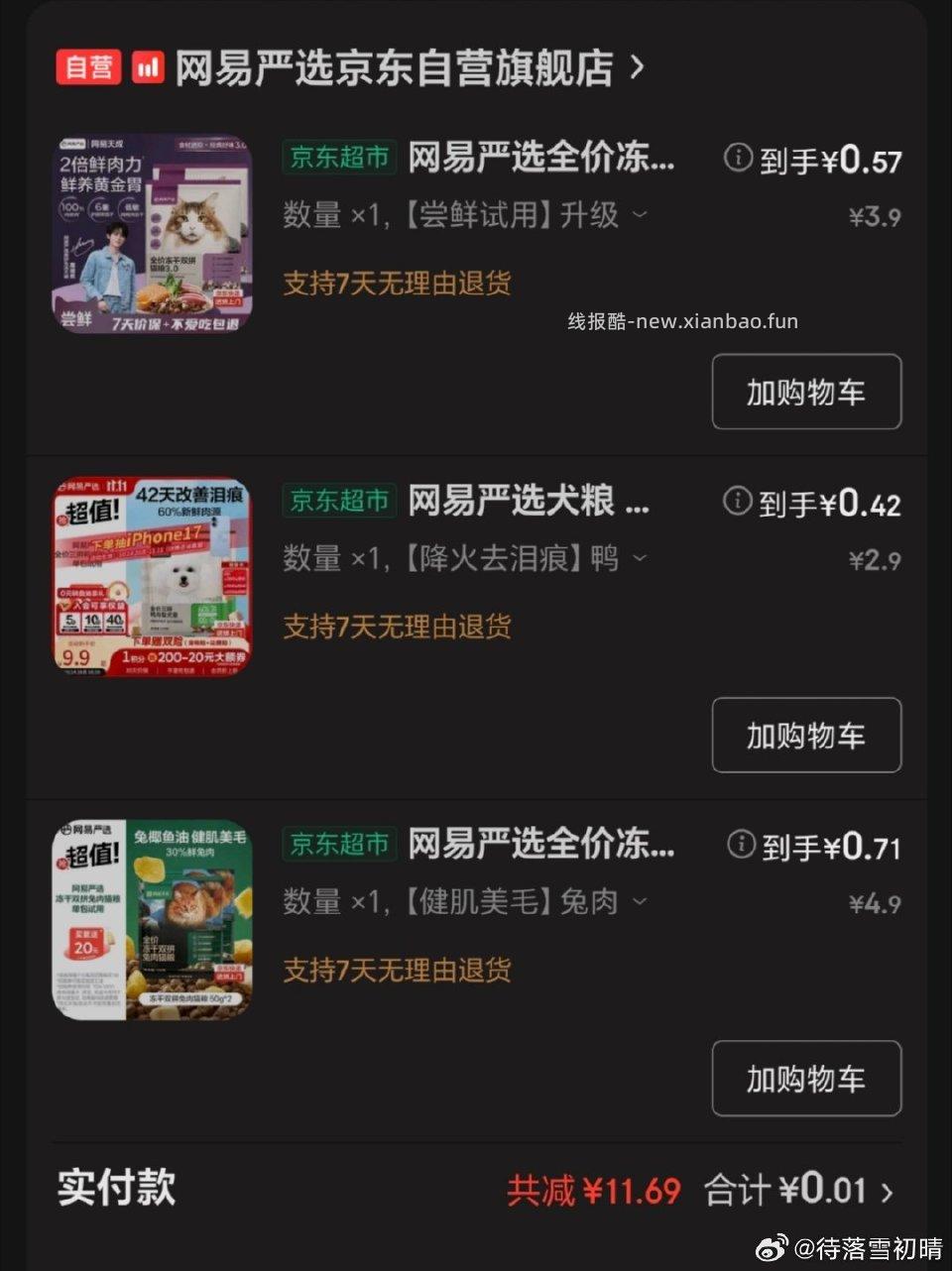Expand the 【降火去泪痕】鸭 variant dropdown
Image resolution: width=952 pixels, height=1271 pixels.
pyautogui.click(x=640, y=559)
